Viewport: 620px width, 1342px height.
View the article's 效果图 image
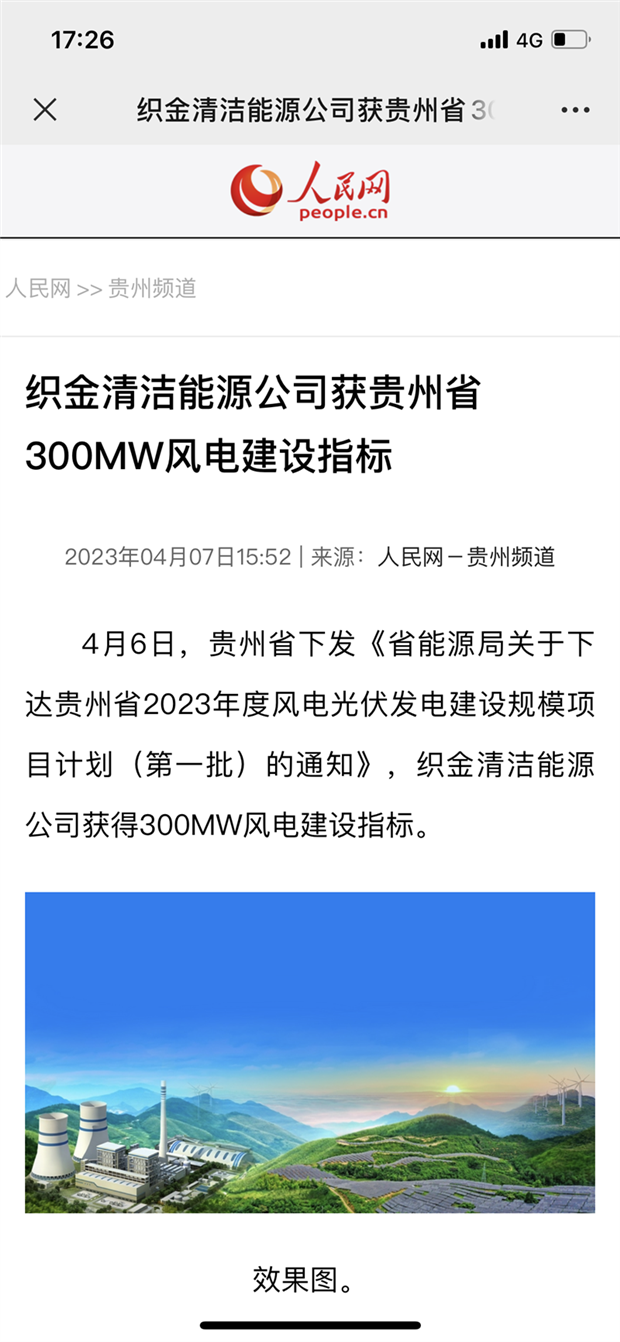310,1052
